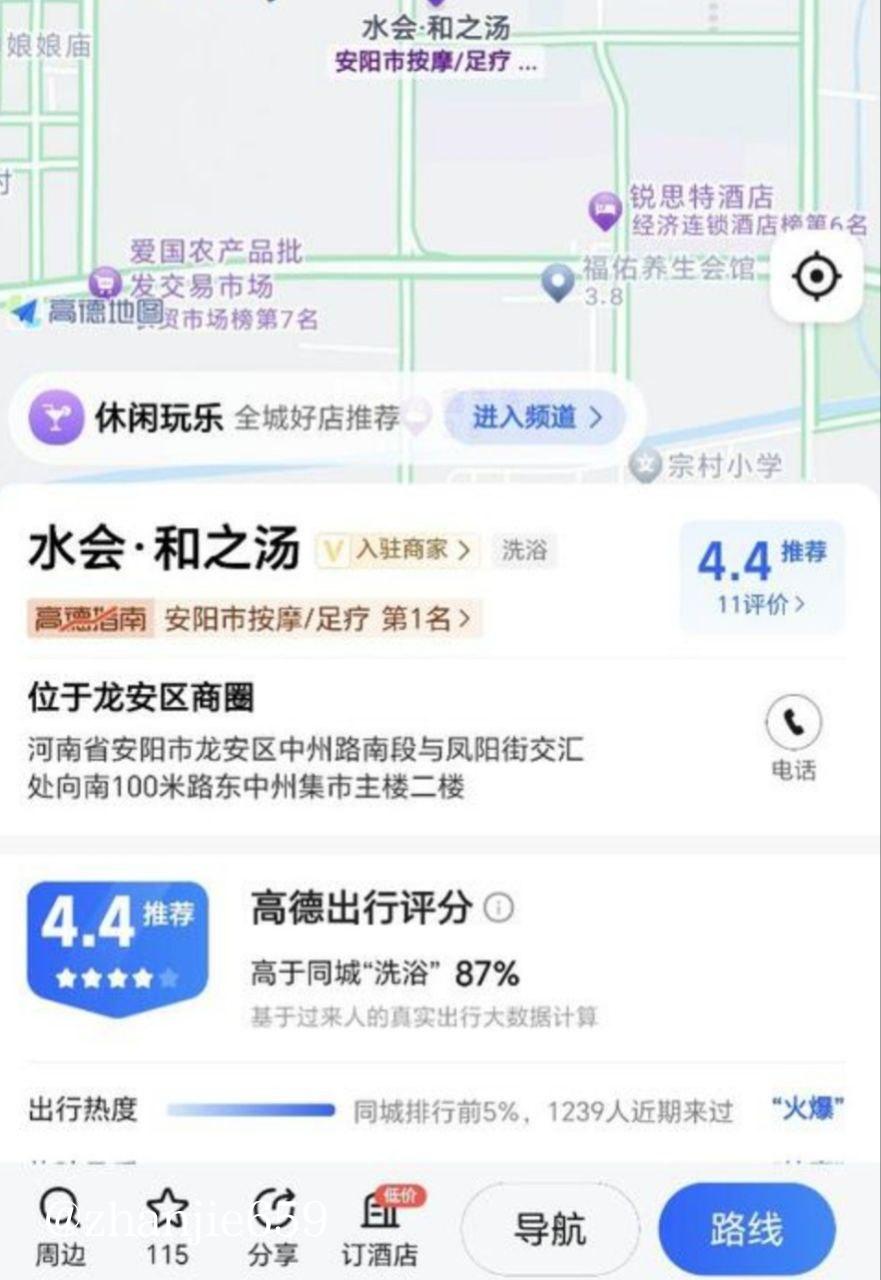Open the 入驻商家 merchant details
The height and width of the screenshot is (1280, 881).
(398, 551)
